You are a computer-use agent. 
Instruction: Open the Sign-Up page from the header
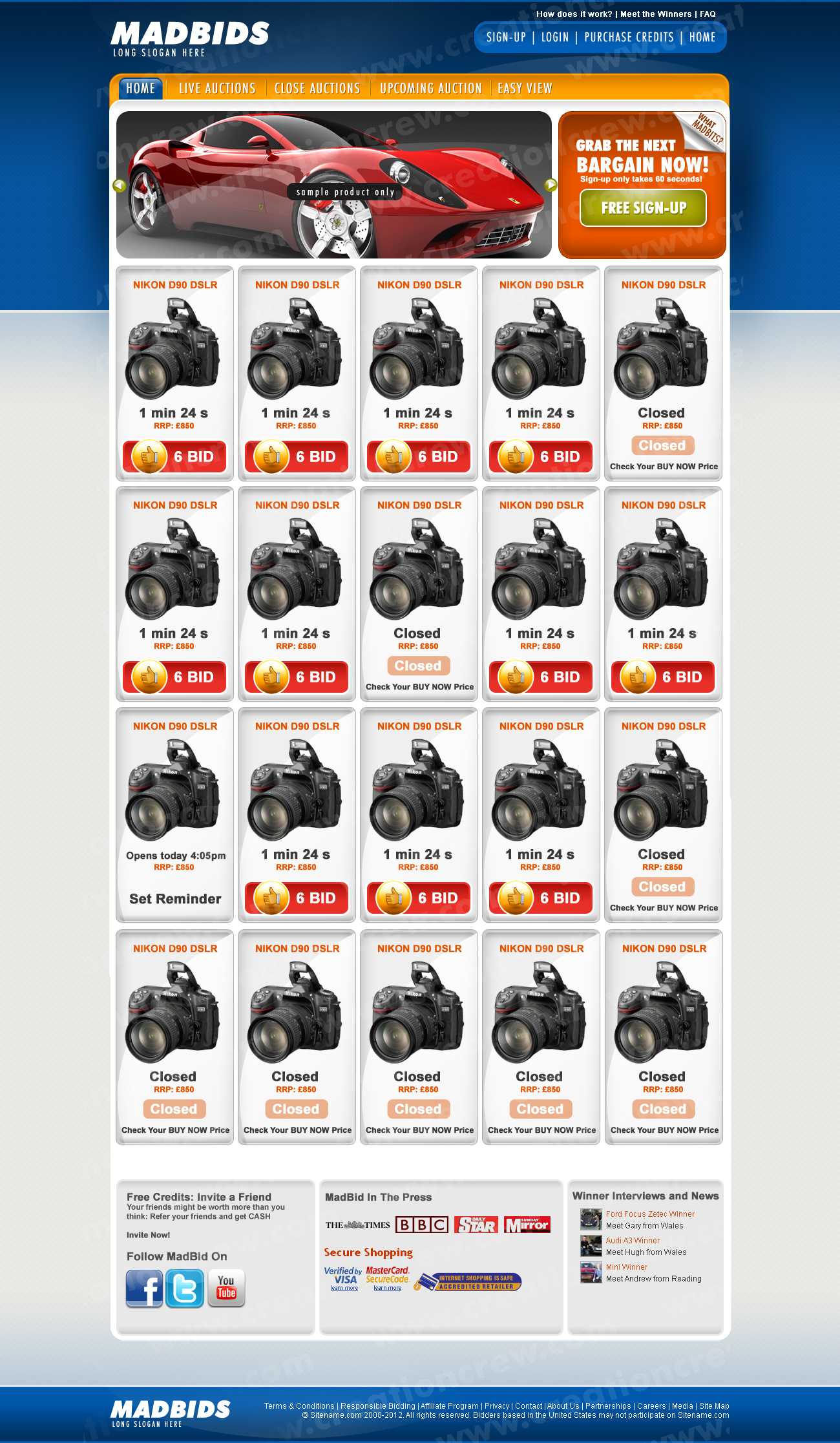506,37
